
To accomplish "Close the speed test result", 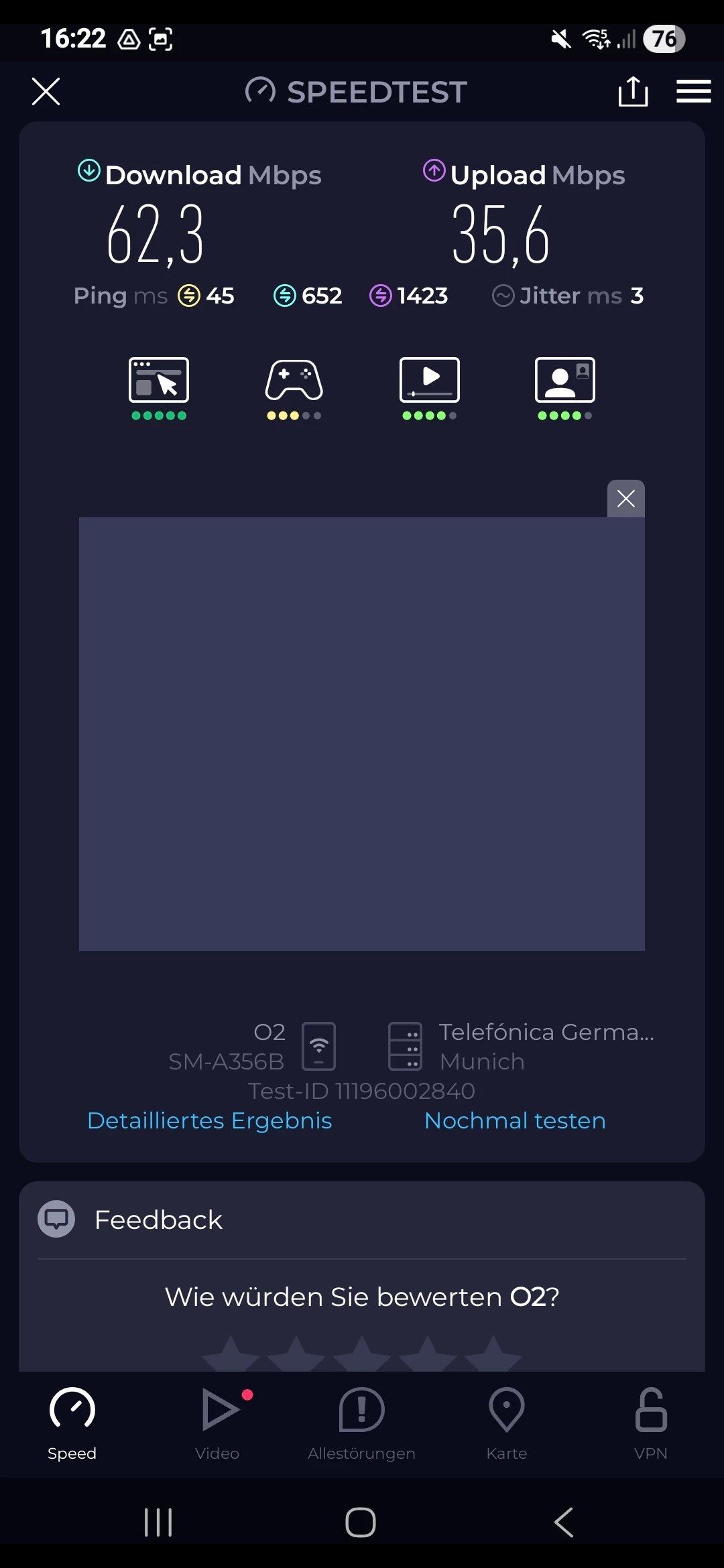I will point(46,92).
